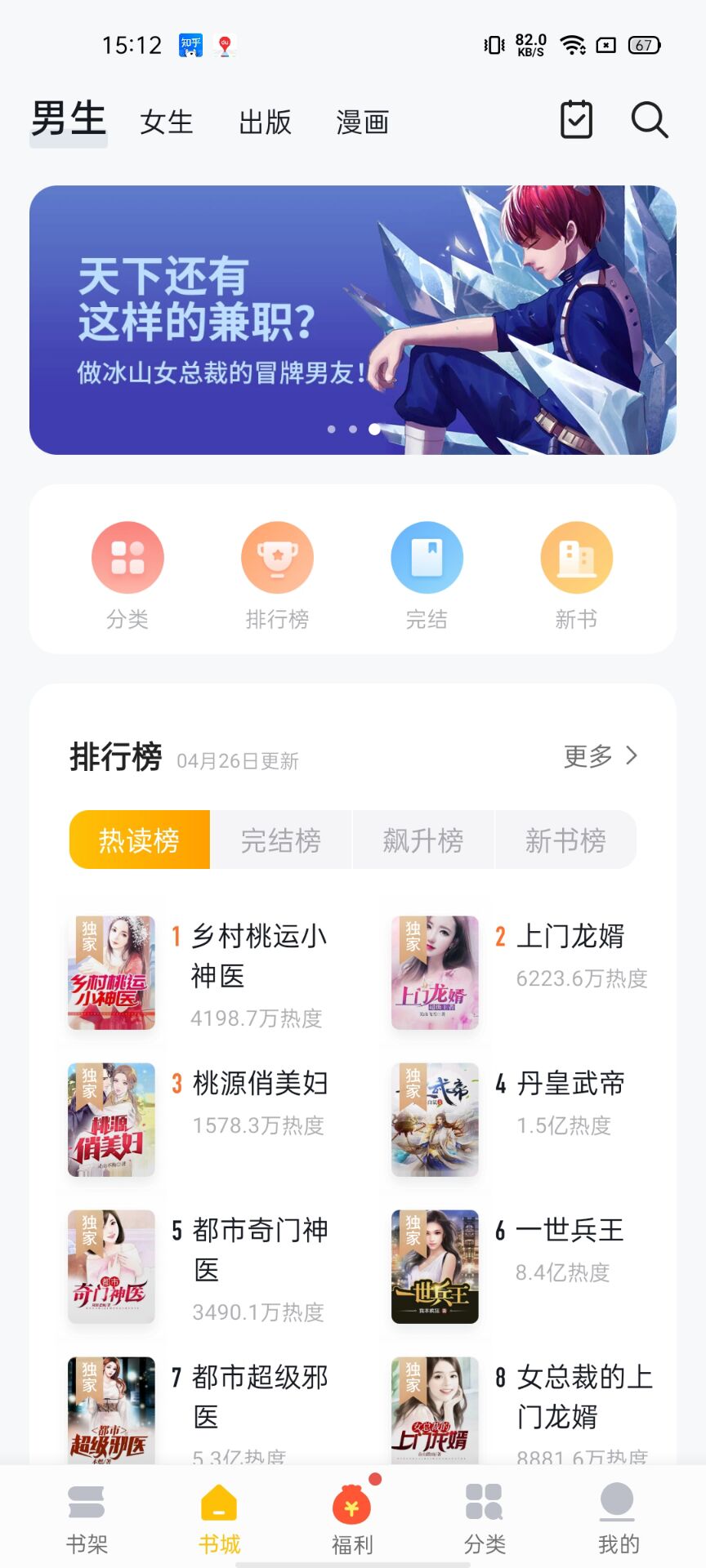Switch to the 女生 tab
The image size is (706, 1568).
coord(167,122)
